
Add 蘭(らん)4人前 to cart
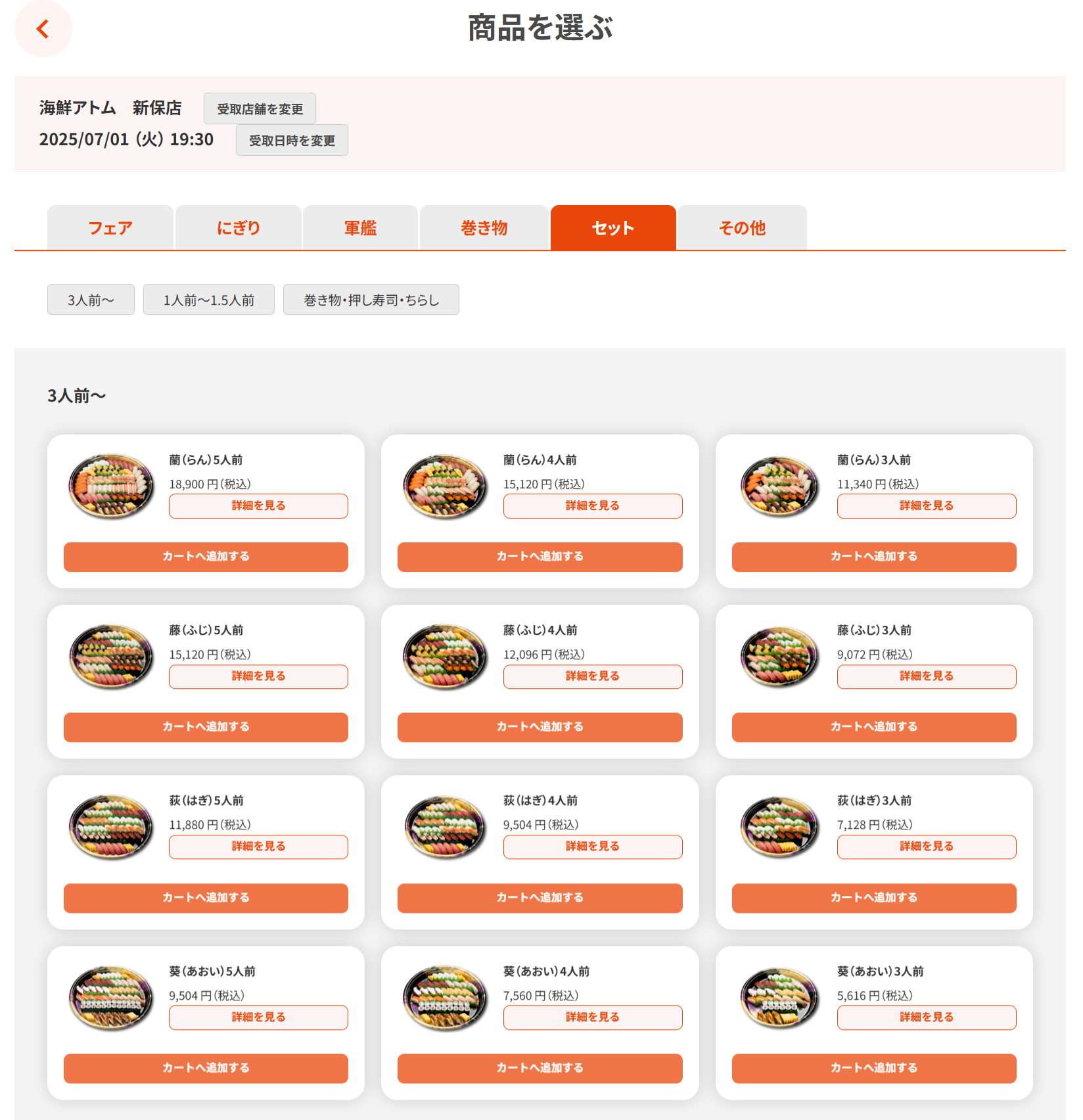(x=540, y=557)
